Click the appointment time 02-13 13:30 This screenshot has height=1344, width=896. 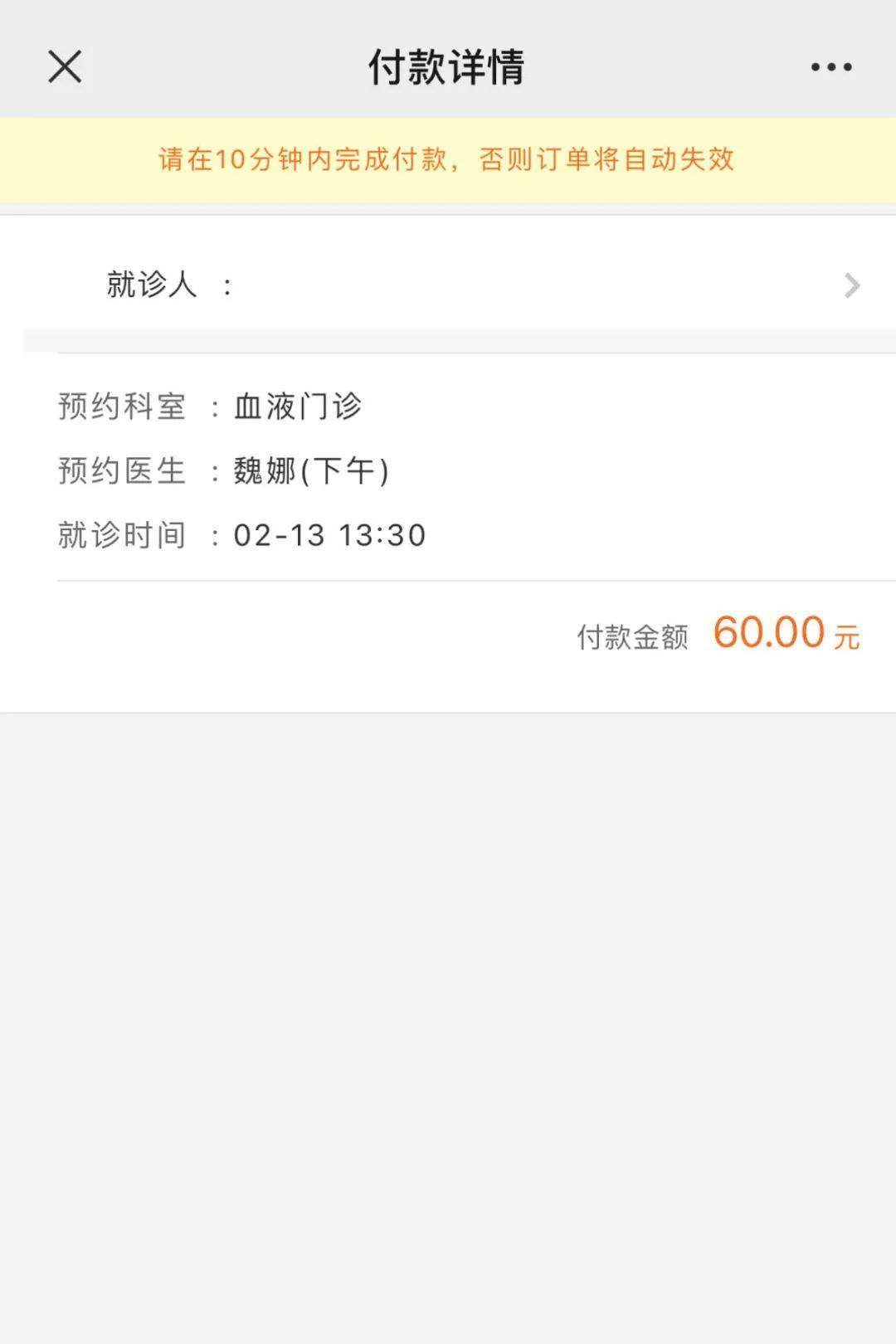pos(328,535)
